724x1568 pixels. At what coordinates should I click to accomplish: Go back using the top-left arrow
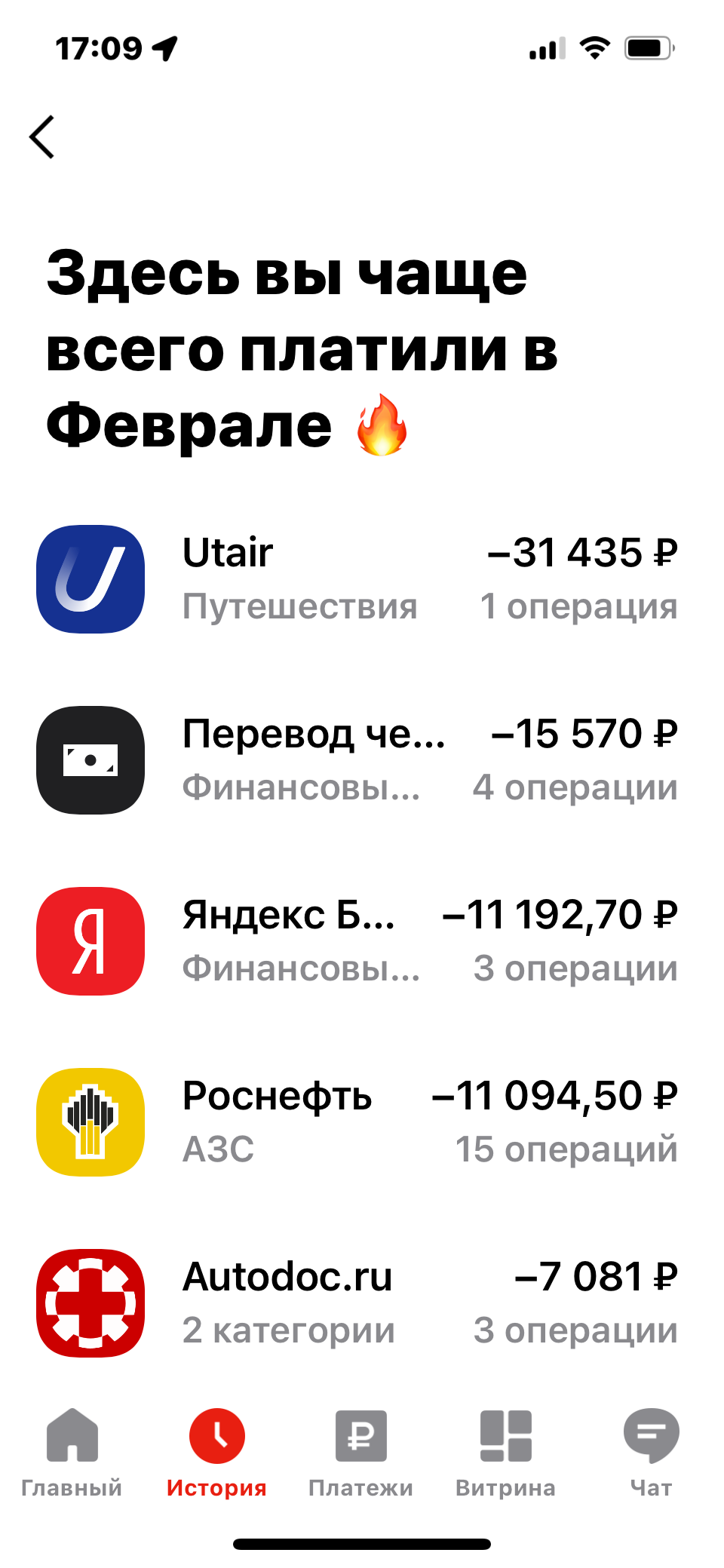point(42,137)
